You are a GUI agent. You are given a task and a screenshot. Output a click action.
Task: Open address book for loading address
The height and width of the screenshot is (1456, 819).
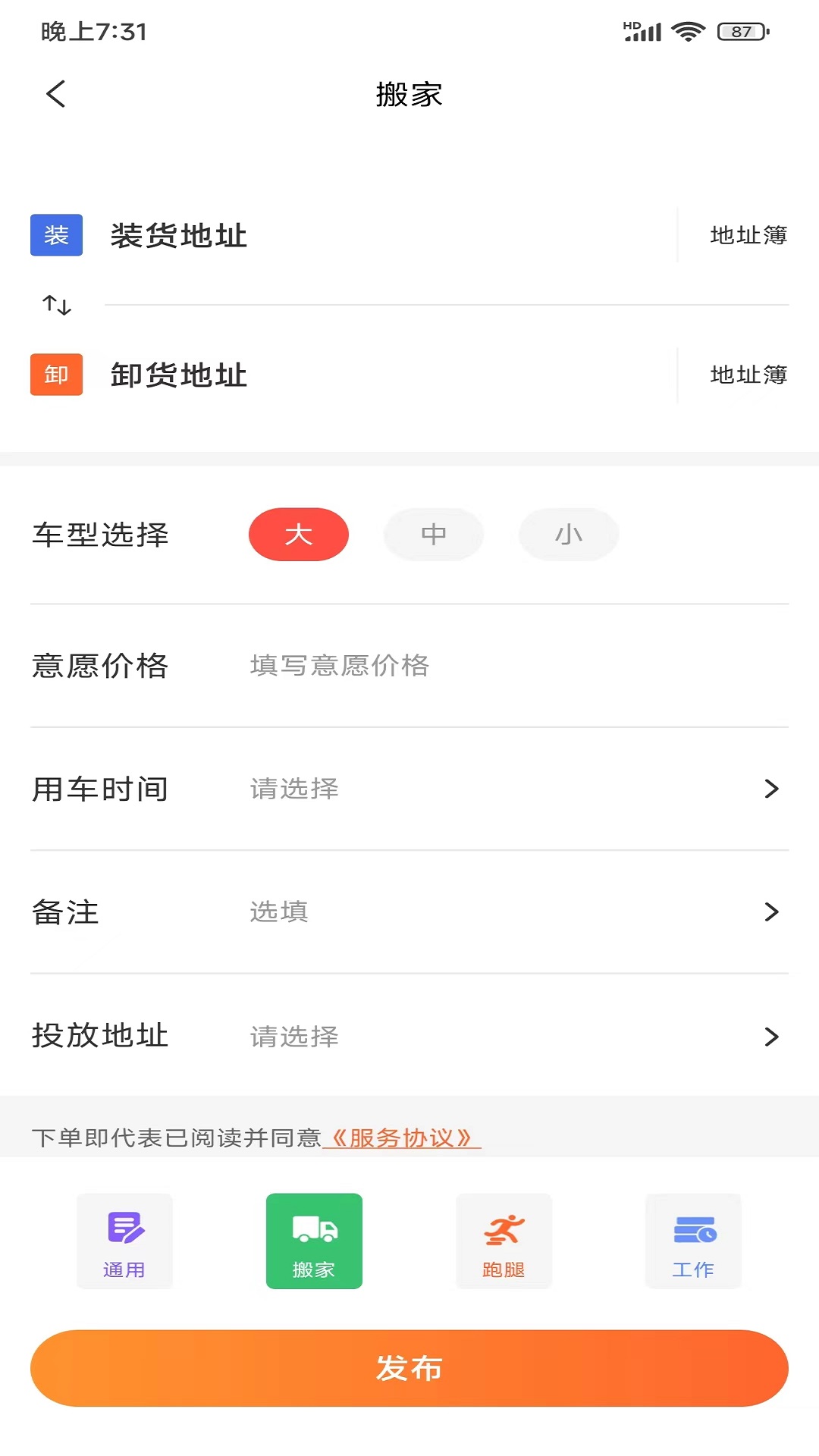tap(748, 235)
